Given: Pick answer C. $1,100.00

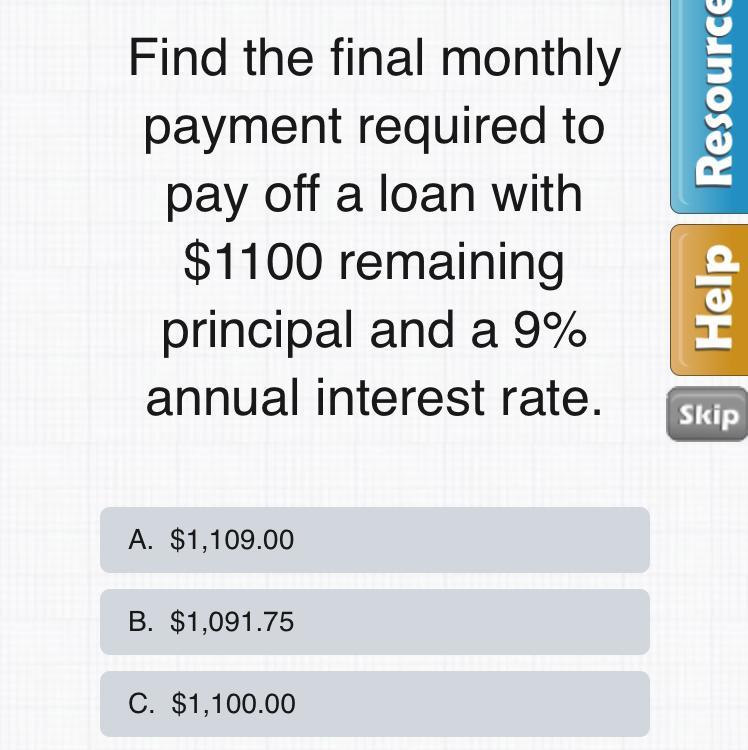Looking at the screenshot, I should (375, 704).
